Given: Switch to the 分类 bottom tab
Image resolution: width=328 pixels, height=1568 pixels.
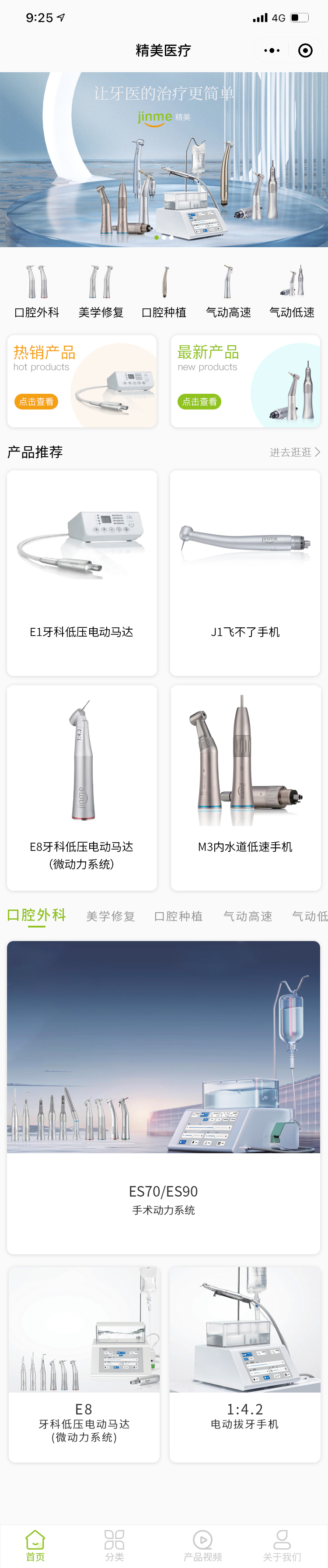Looking at the screenshot, I should 115,1546.
